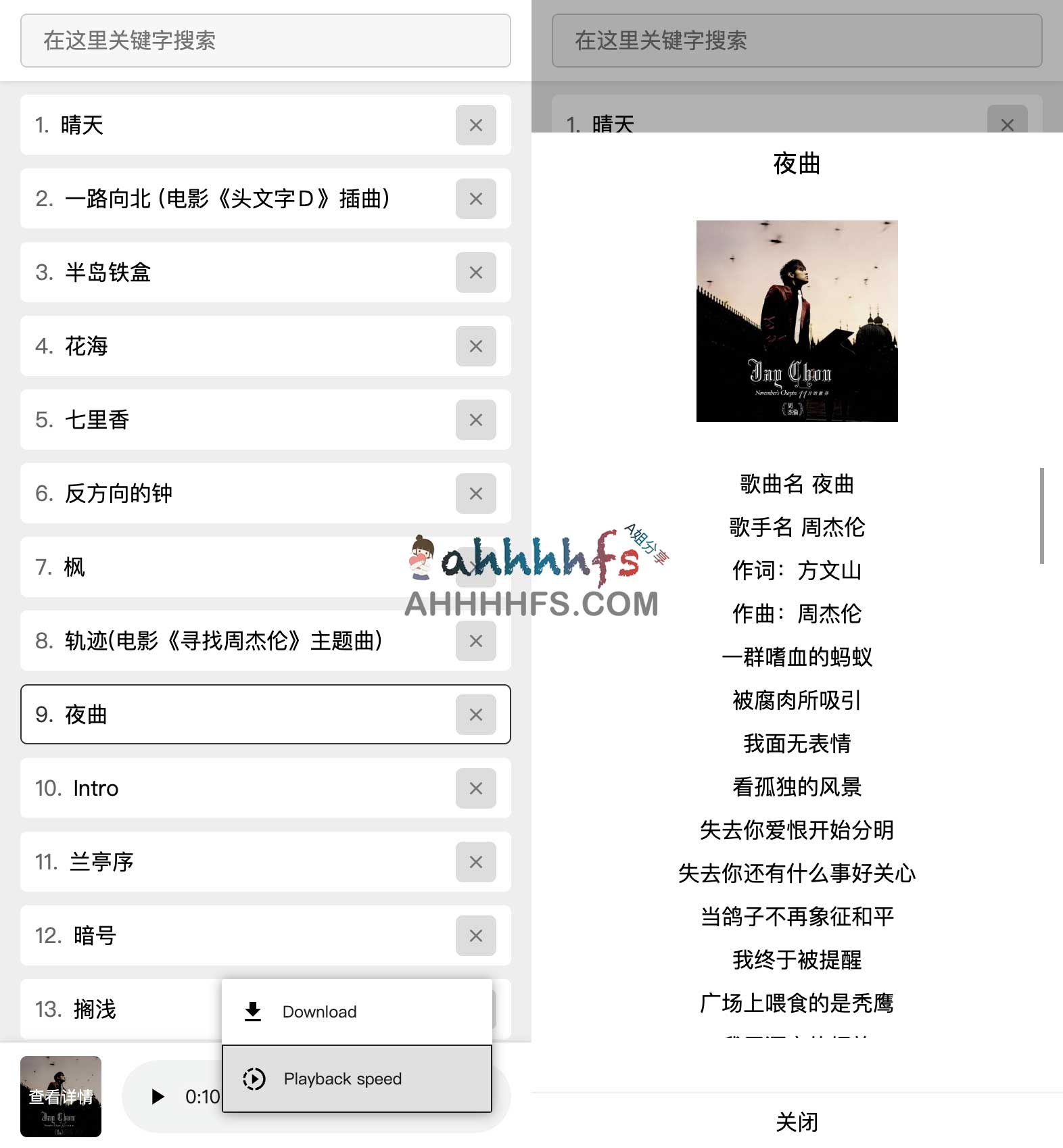Delete 花海 from the list
The image size is (1063, 1148).
pos(475,346)
